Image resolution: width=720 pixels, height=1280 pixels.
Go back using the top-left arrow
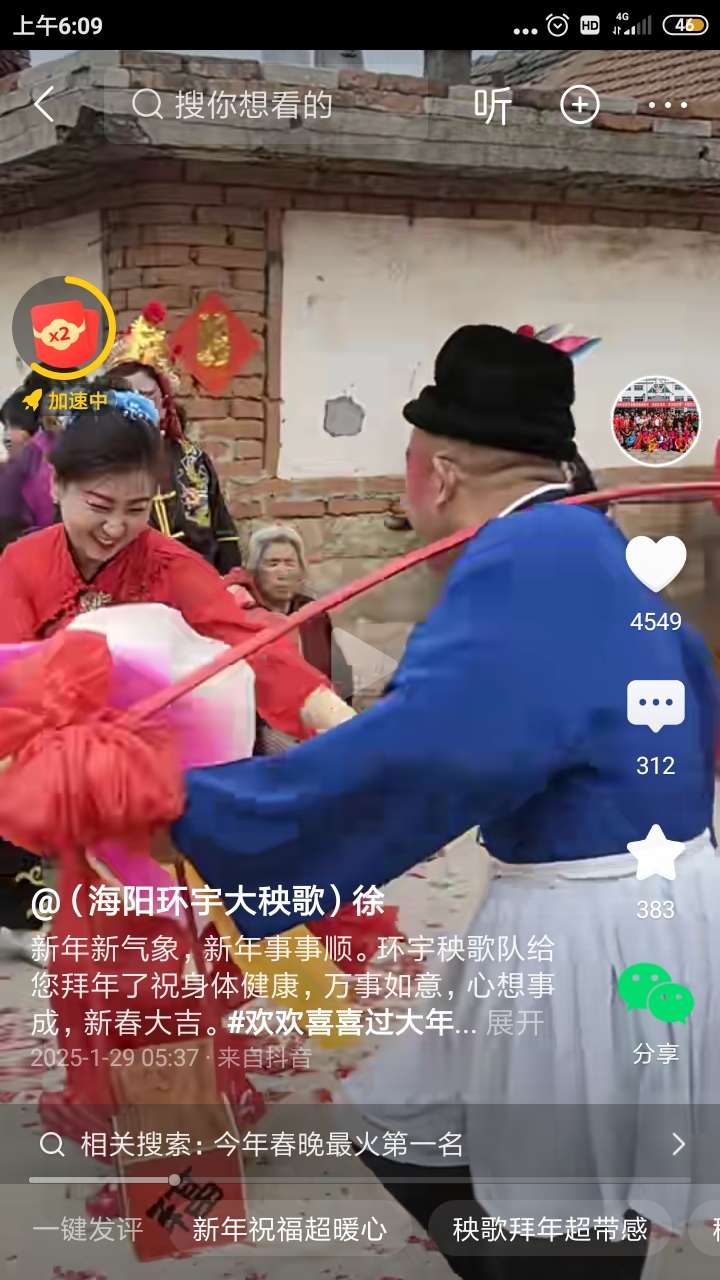pyautogui.click(x=43, y=104)
